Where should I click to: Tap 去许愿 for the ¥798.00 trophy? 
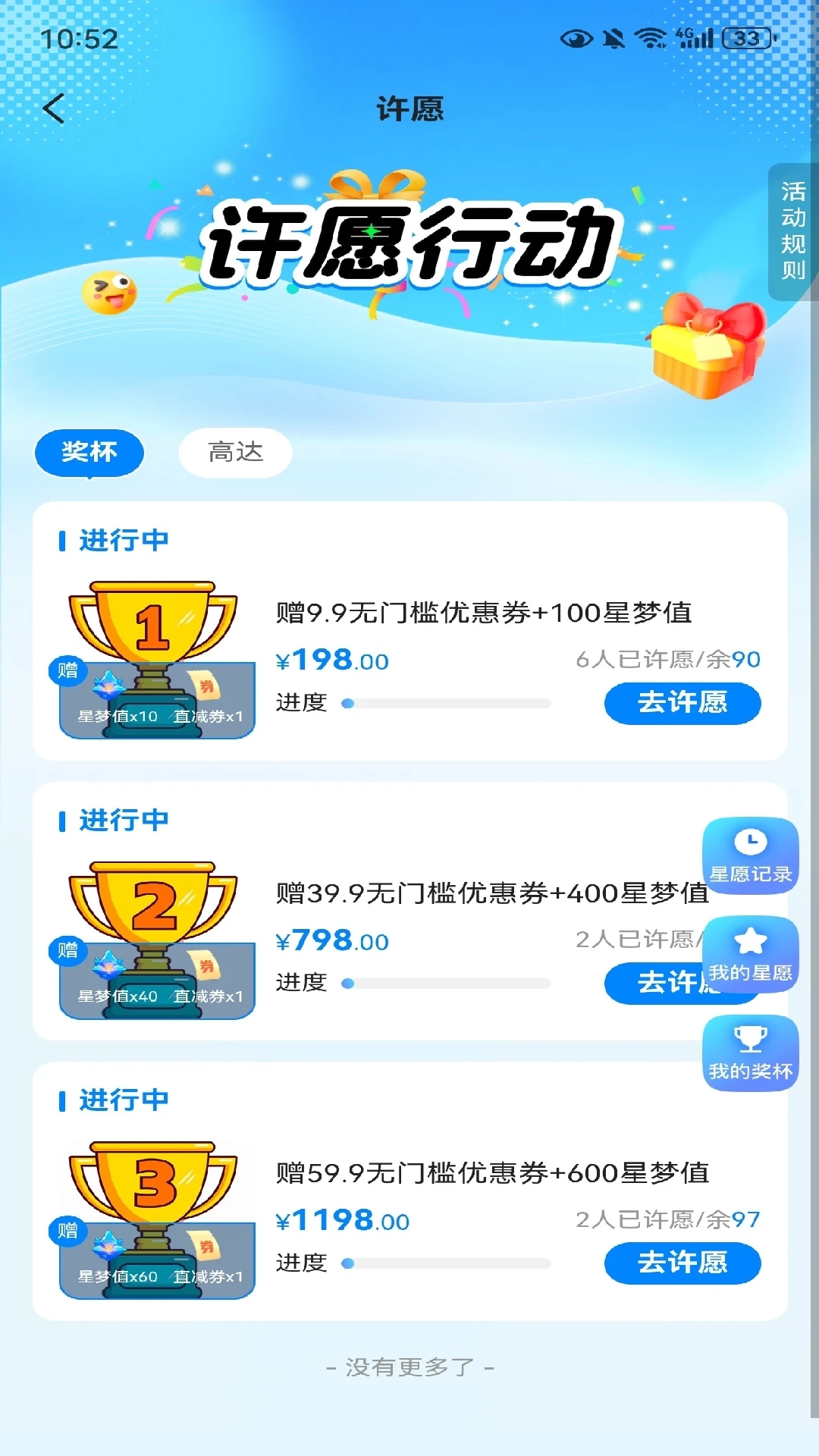(x=652, y=984)
